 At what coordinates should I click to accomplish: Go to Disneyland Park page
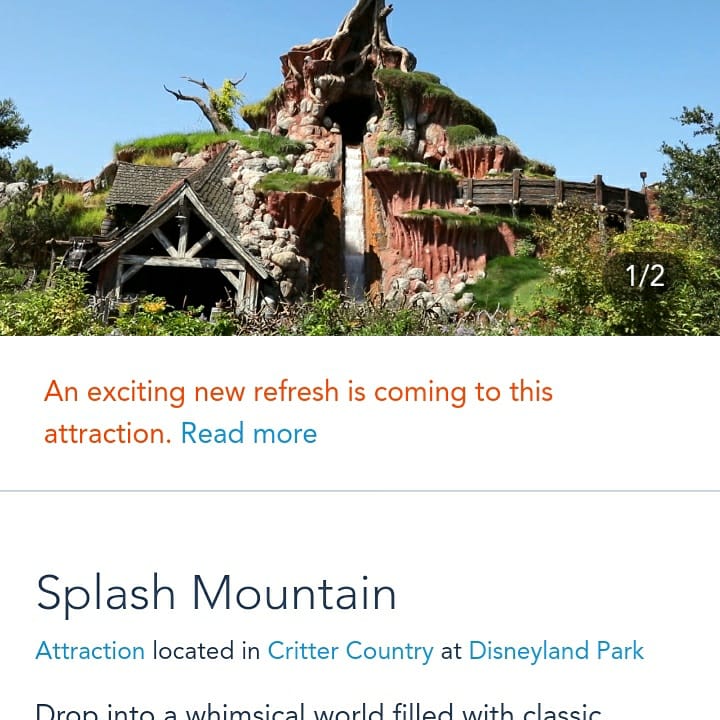point(556,651)
